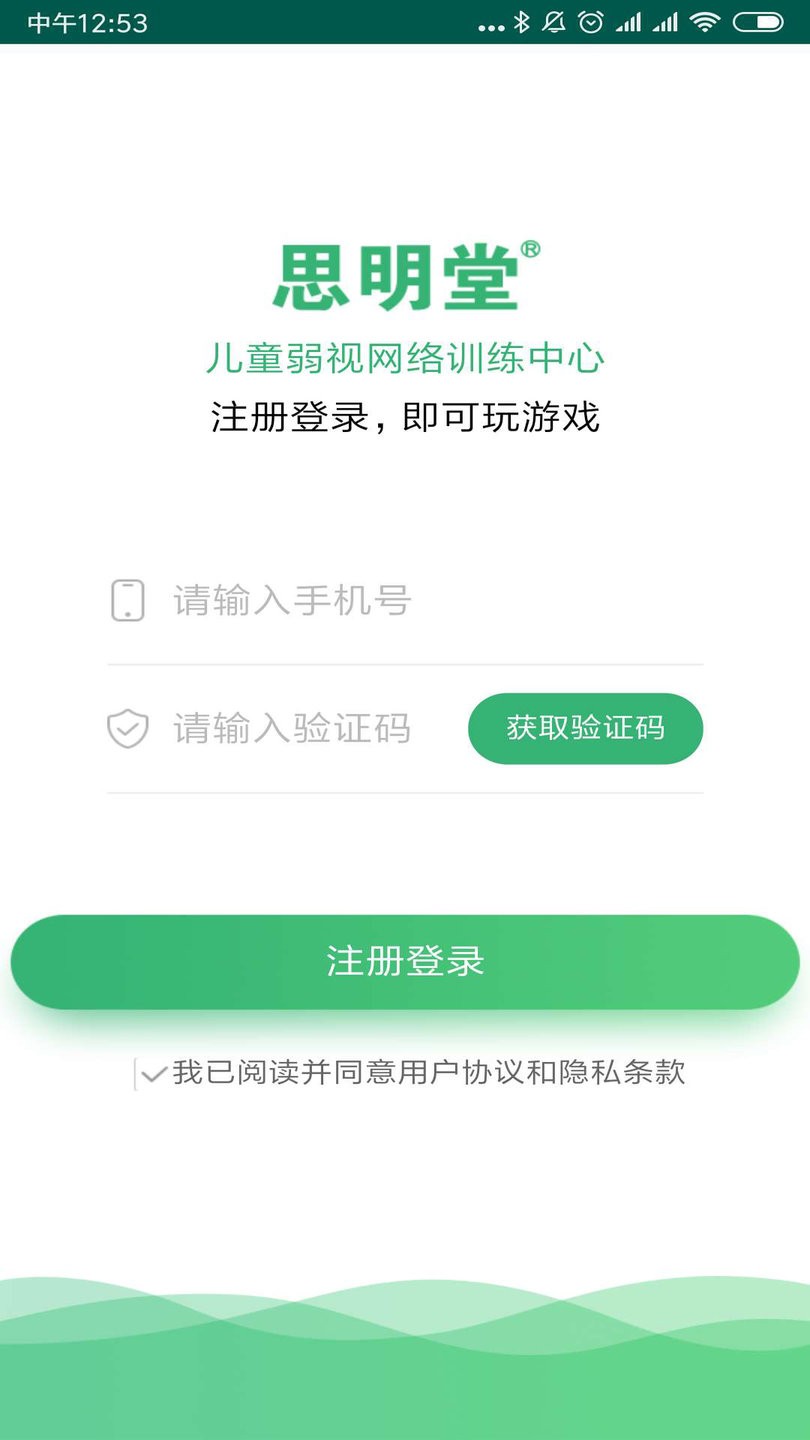The height and width of the screenshot is (1440, 810).
Task: Click the alarm clock icon in the status bar
Action: [x=593, y=20]
